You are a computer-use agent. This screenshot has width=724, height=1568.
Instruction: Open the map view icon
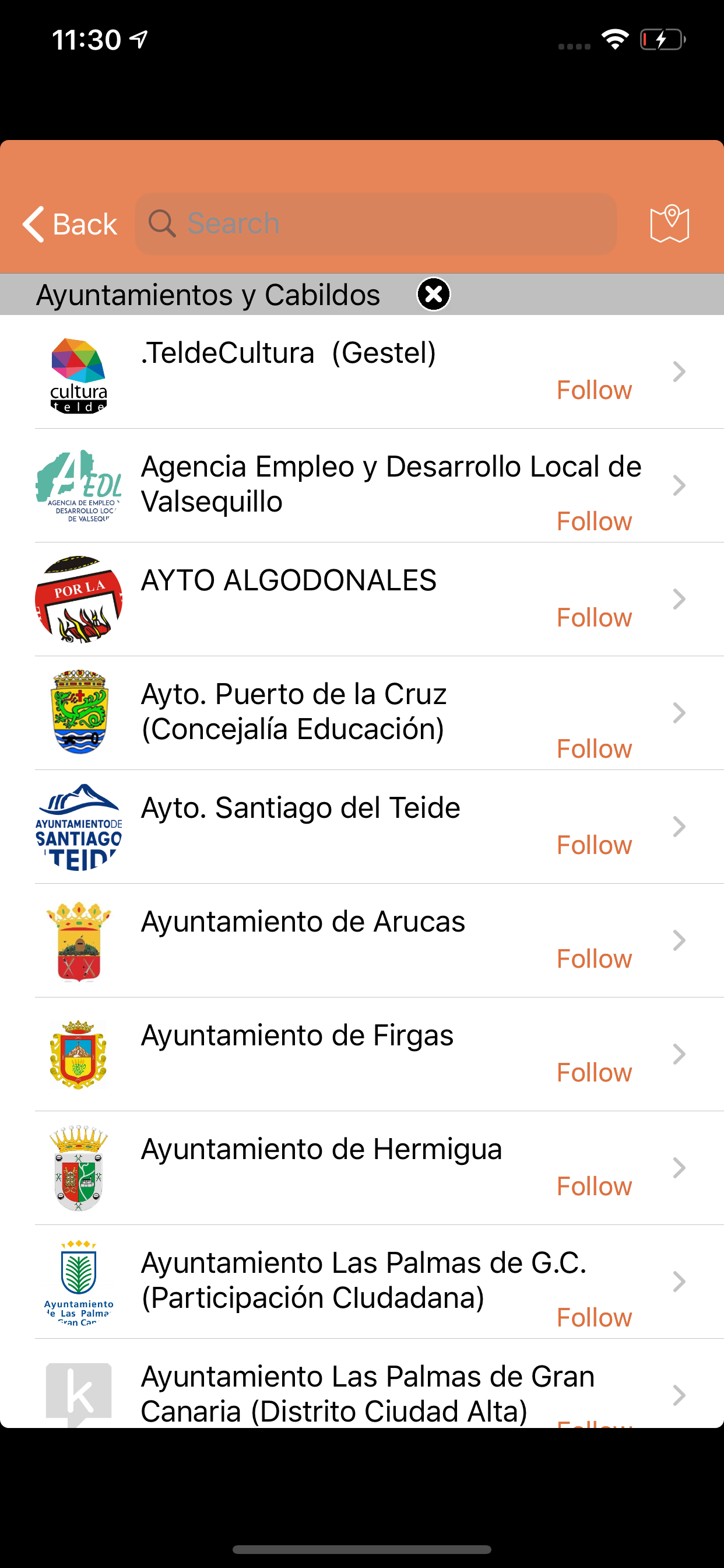(x=669, y=224)
